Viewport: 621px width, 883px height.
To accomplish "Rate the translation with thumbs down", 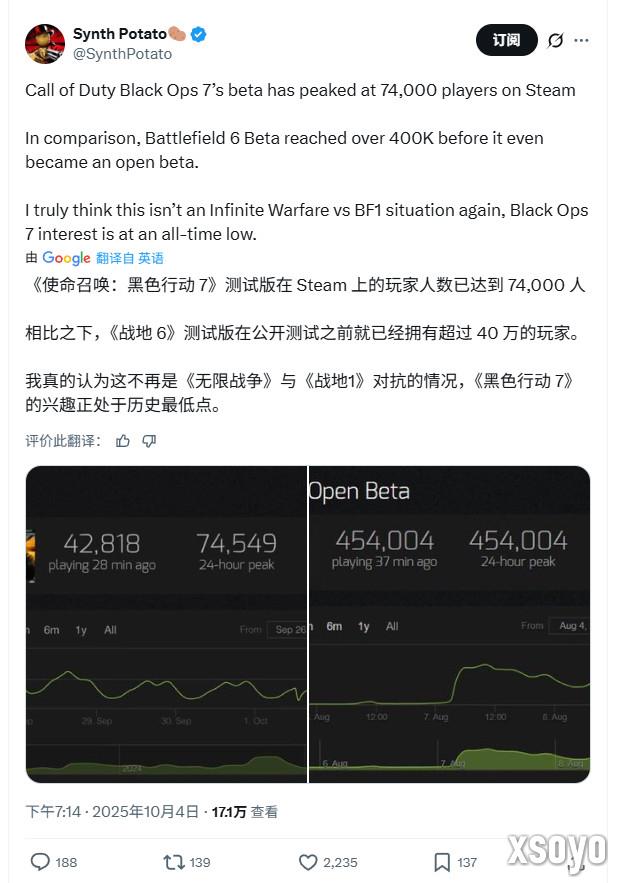I will pos(149,440).
